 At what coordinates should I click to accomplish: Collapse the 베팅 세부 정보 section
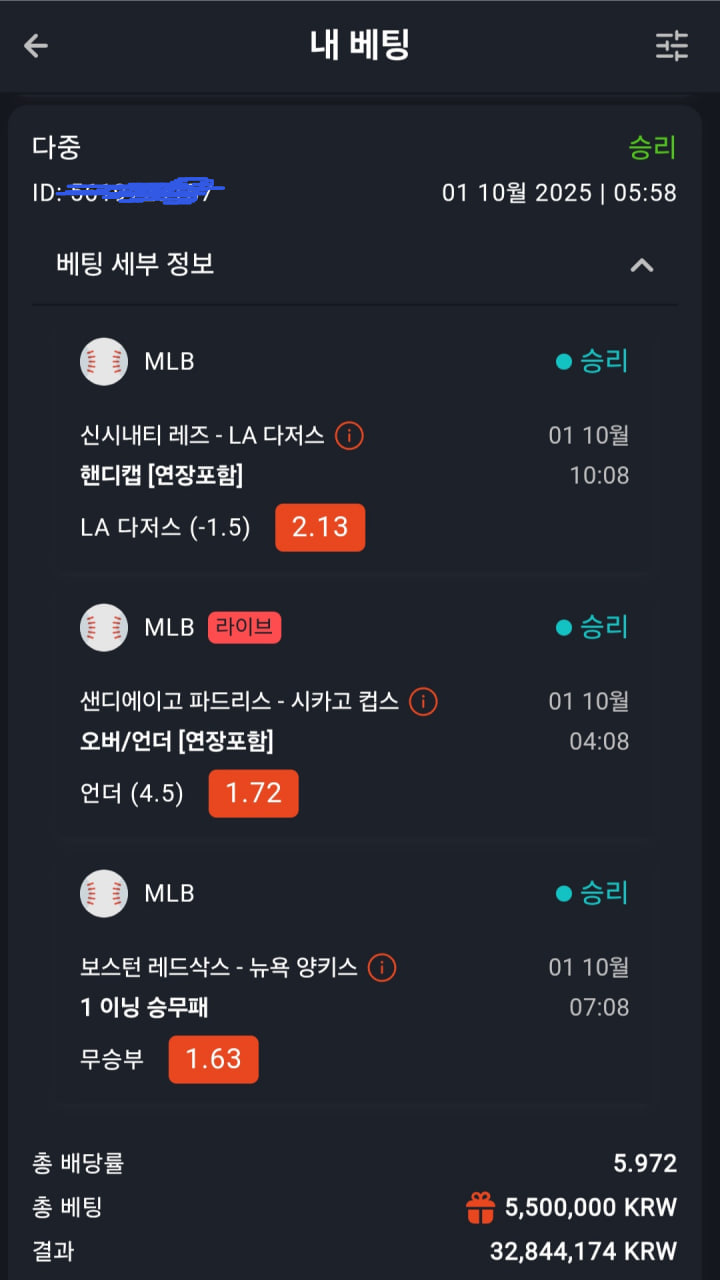click(x=641, y=265)
